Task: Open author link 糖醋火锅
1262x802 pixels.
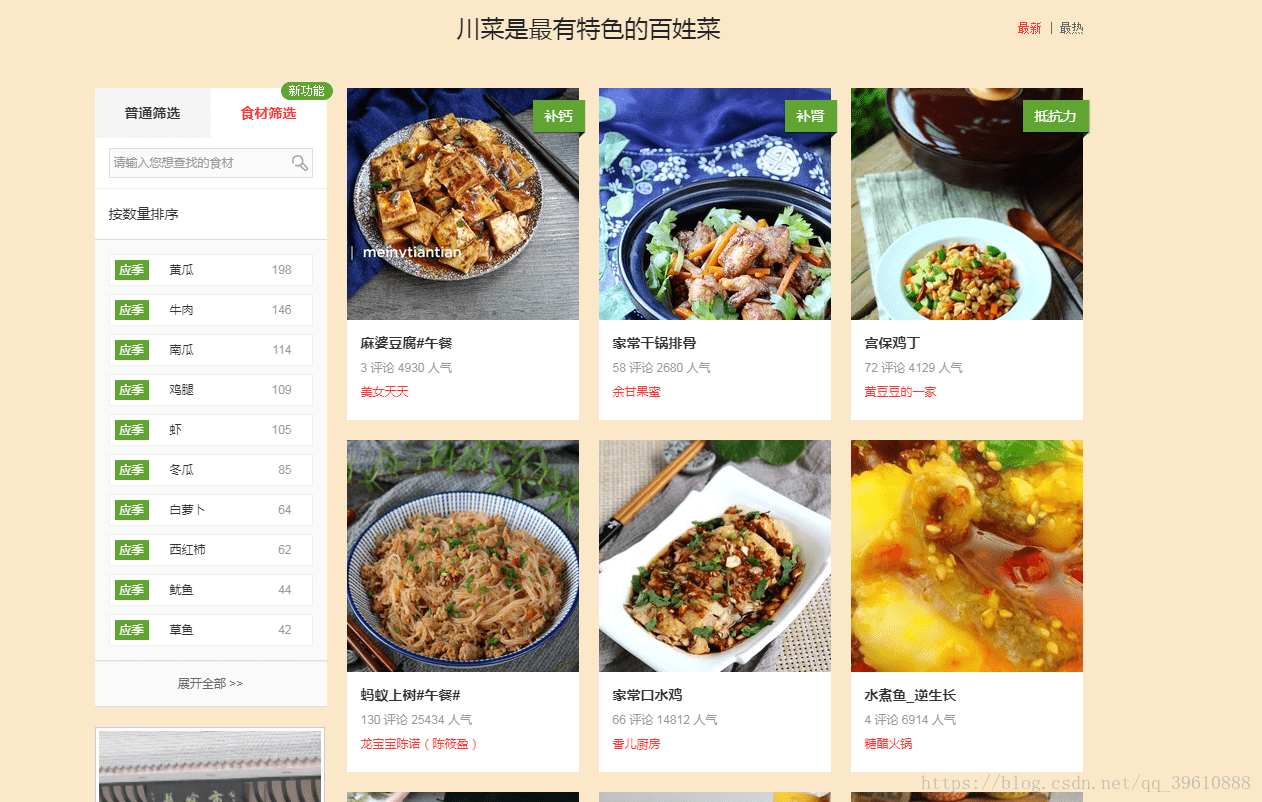Action: [888, 744]
